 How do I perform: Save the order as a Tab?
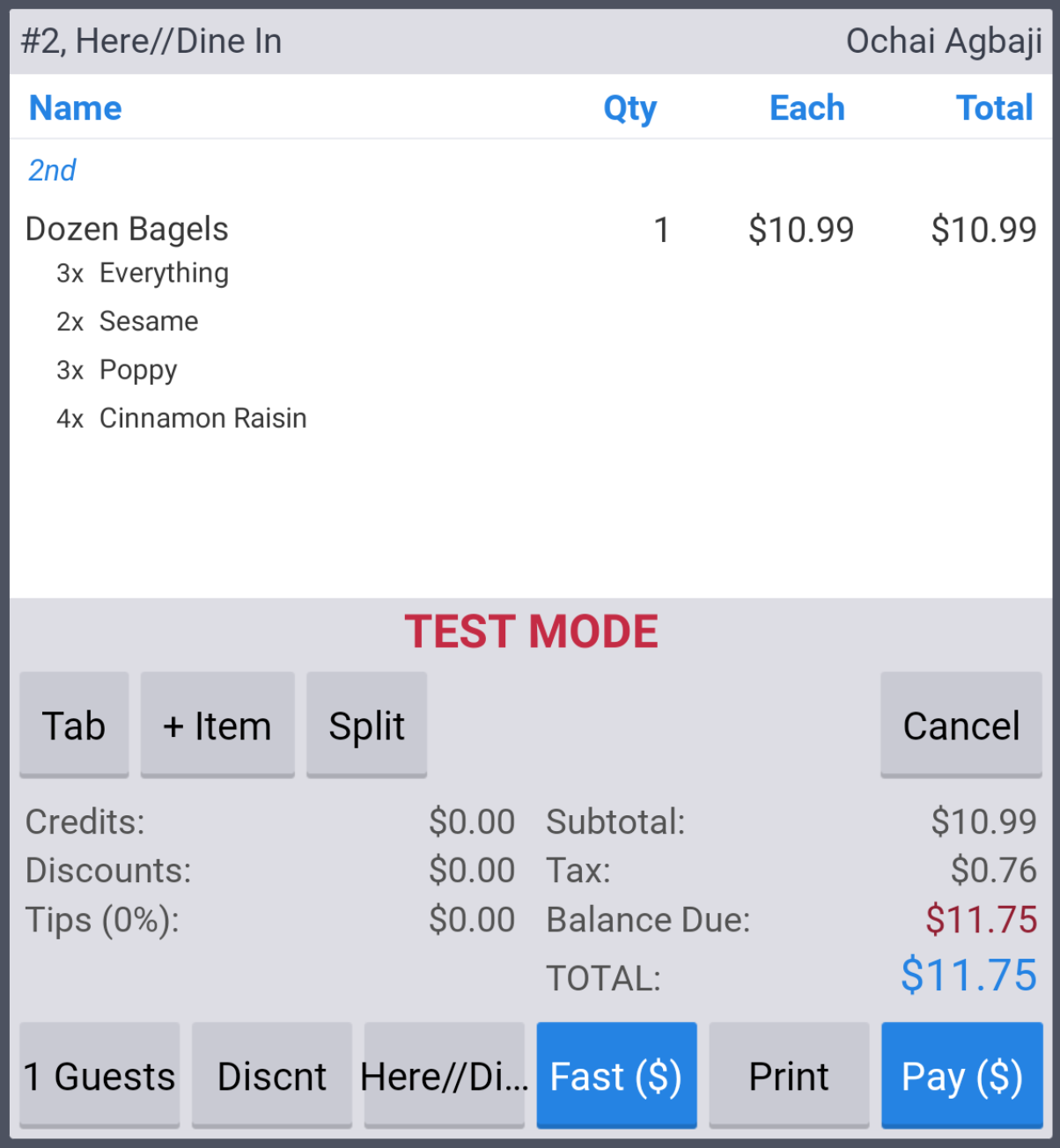(74, 725)
